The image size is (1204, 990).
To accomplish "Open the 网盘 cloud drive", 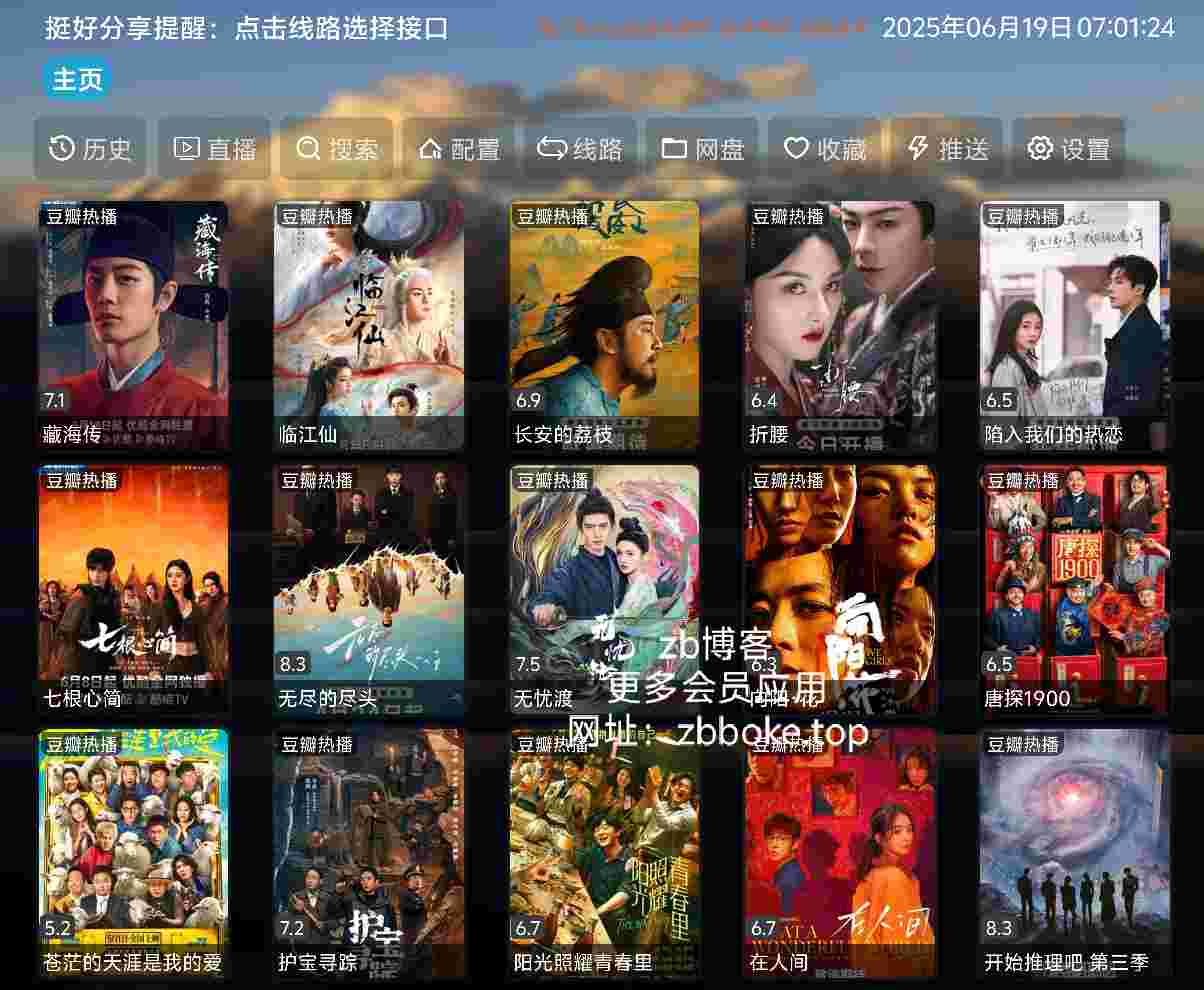I will click(702, 149).
